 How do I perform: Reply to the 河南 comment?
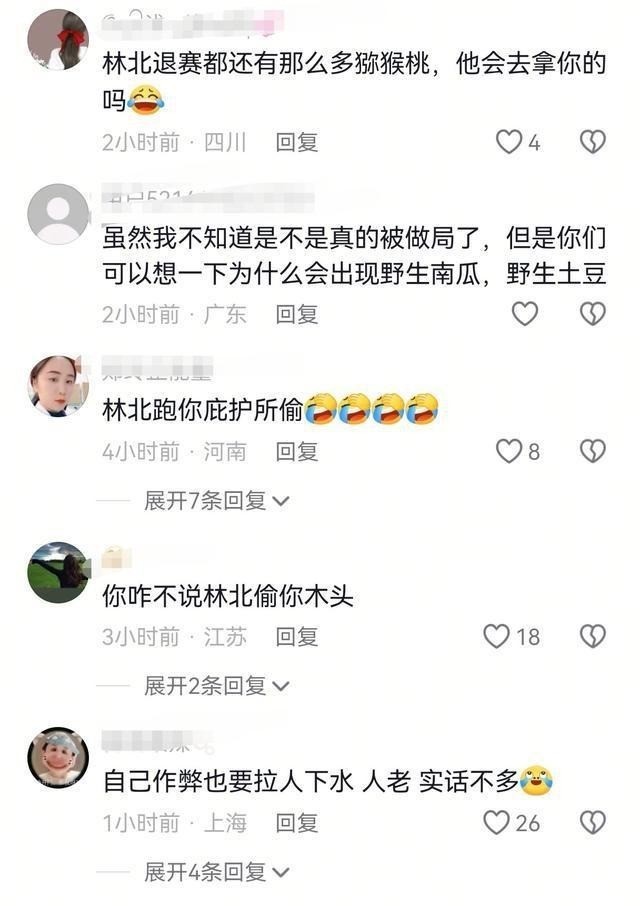[297, 451]
